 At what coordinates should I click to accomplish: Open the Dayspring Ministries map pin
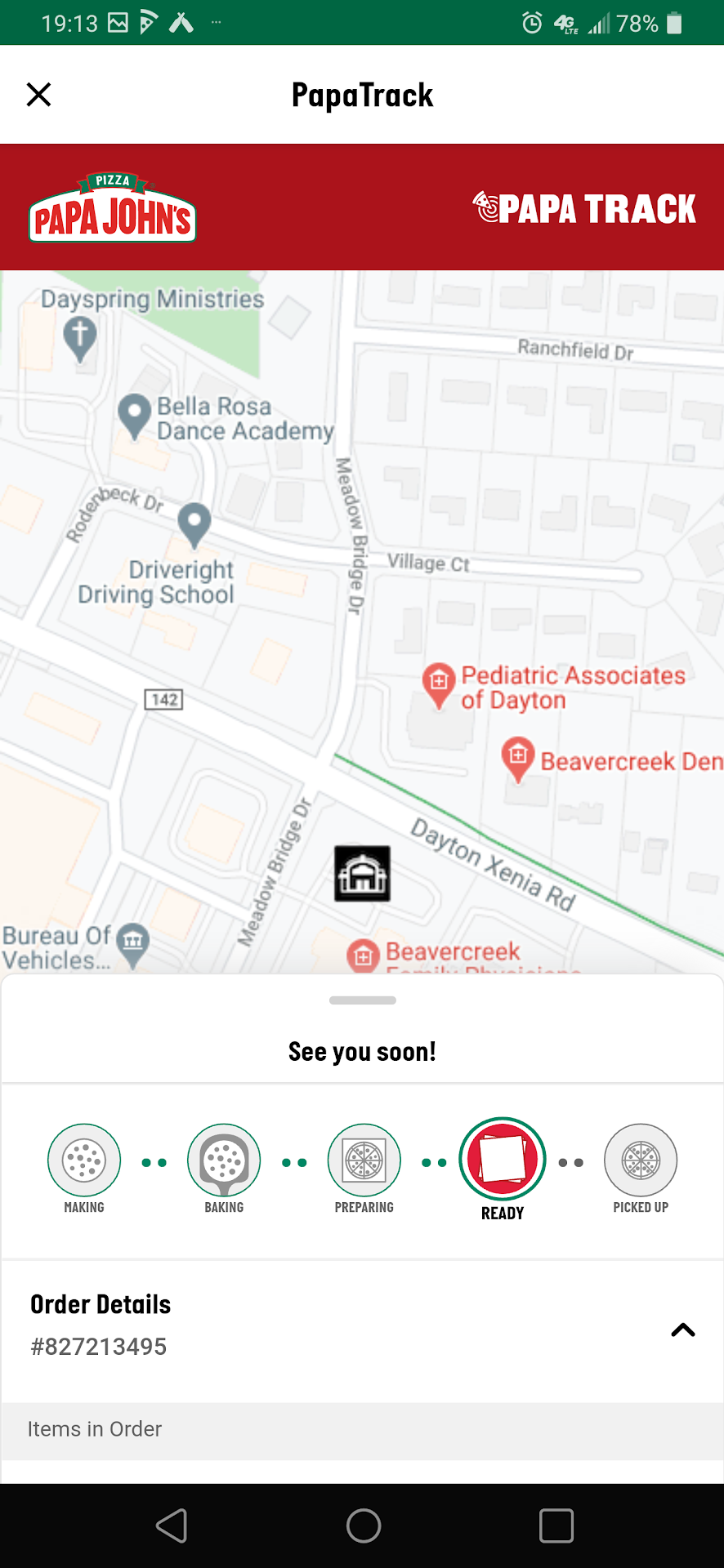[80, 336]
